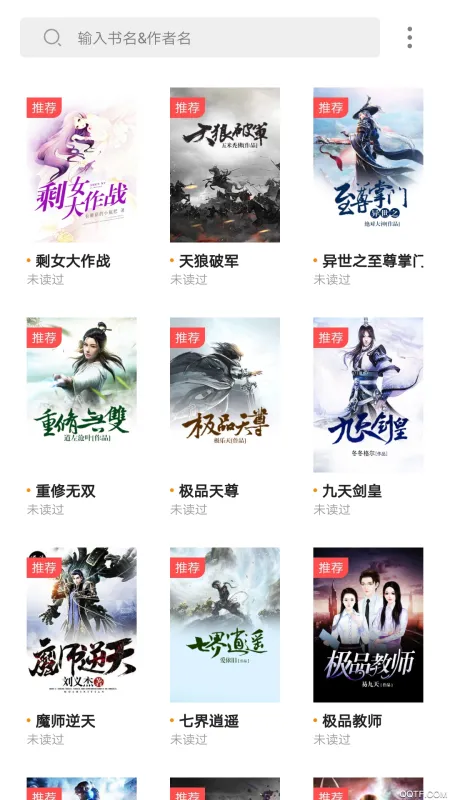Viewport: 450px width, 800px height.
Task: Open the novel 九天剑皇
Action: [368, 395]
